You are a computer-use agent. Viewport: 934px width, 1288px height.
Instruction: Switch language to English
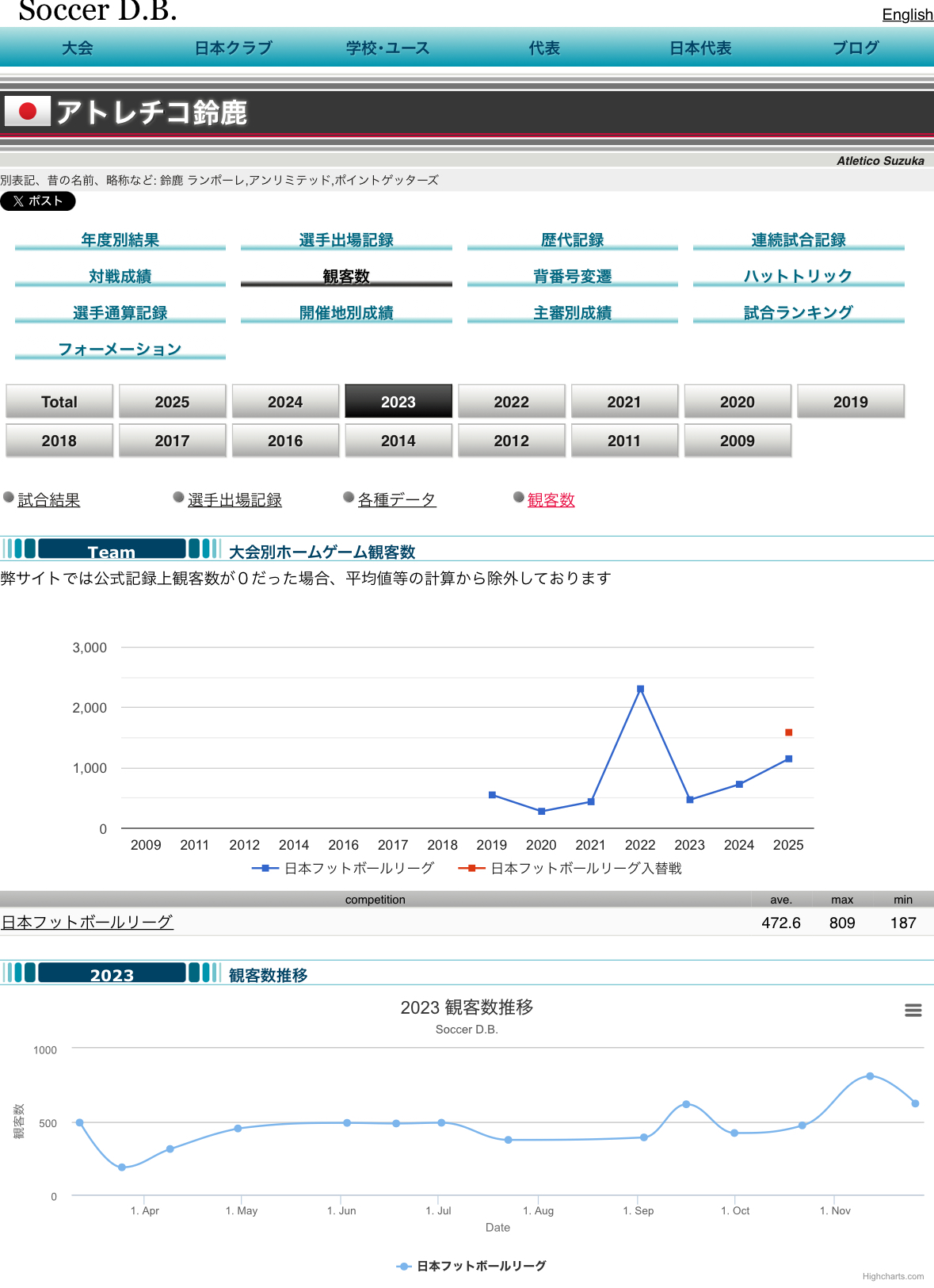[x=907, y=14]
